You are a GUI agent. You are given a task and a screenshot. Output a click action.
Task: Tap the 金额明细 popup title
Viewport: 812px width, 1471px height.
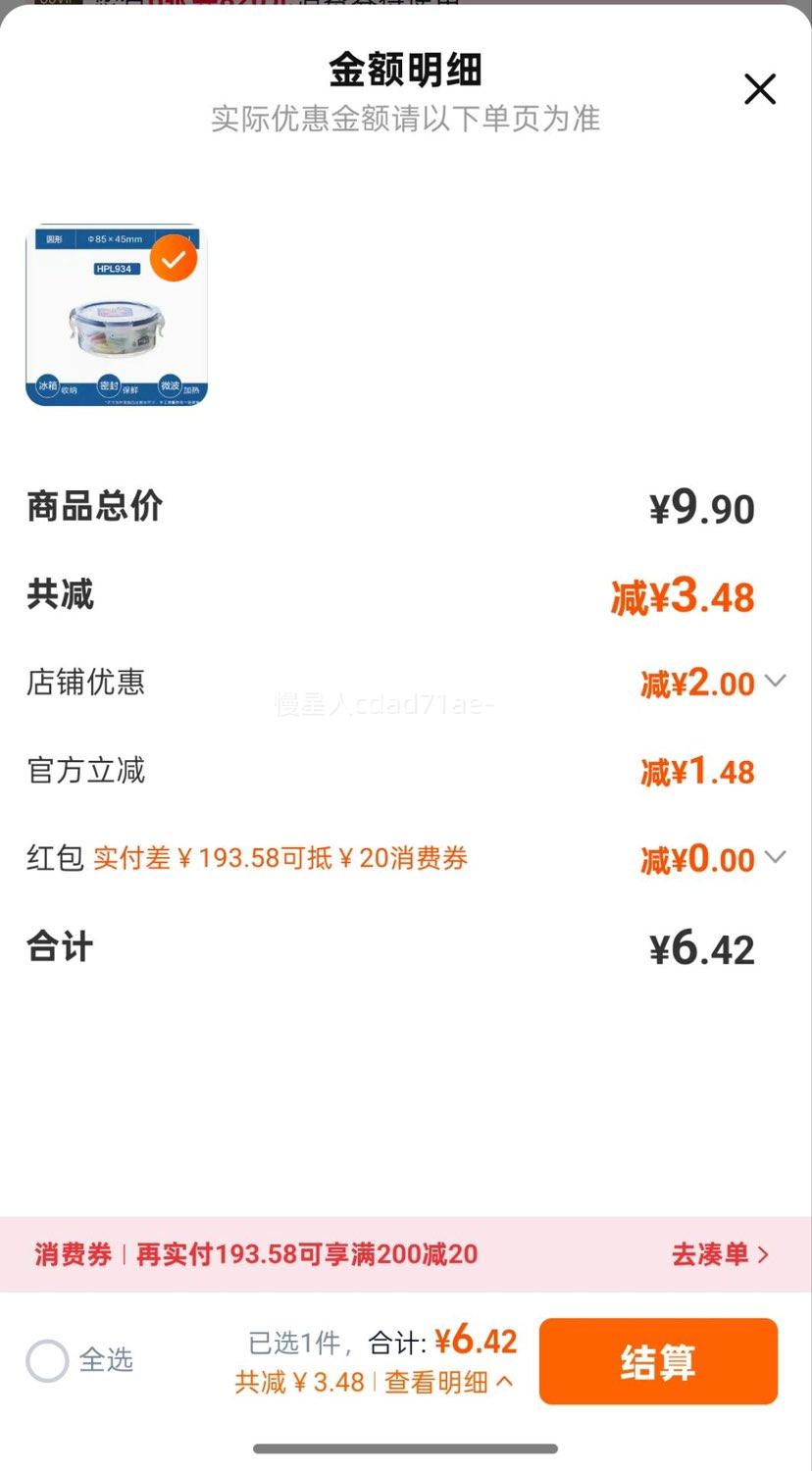click(406, 71)
